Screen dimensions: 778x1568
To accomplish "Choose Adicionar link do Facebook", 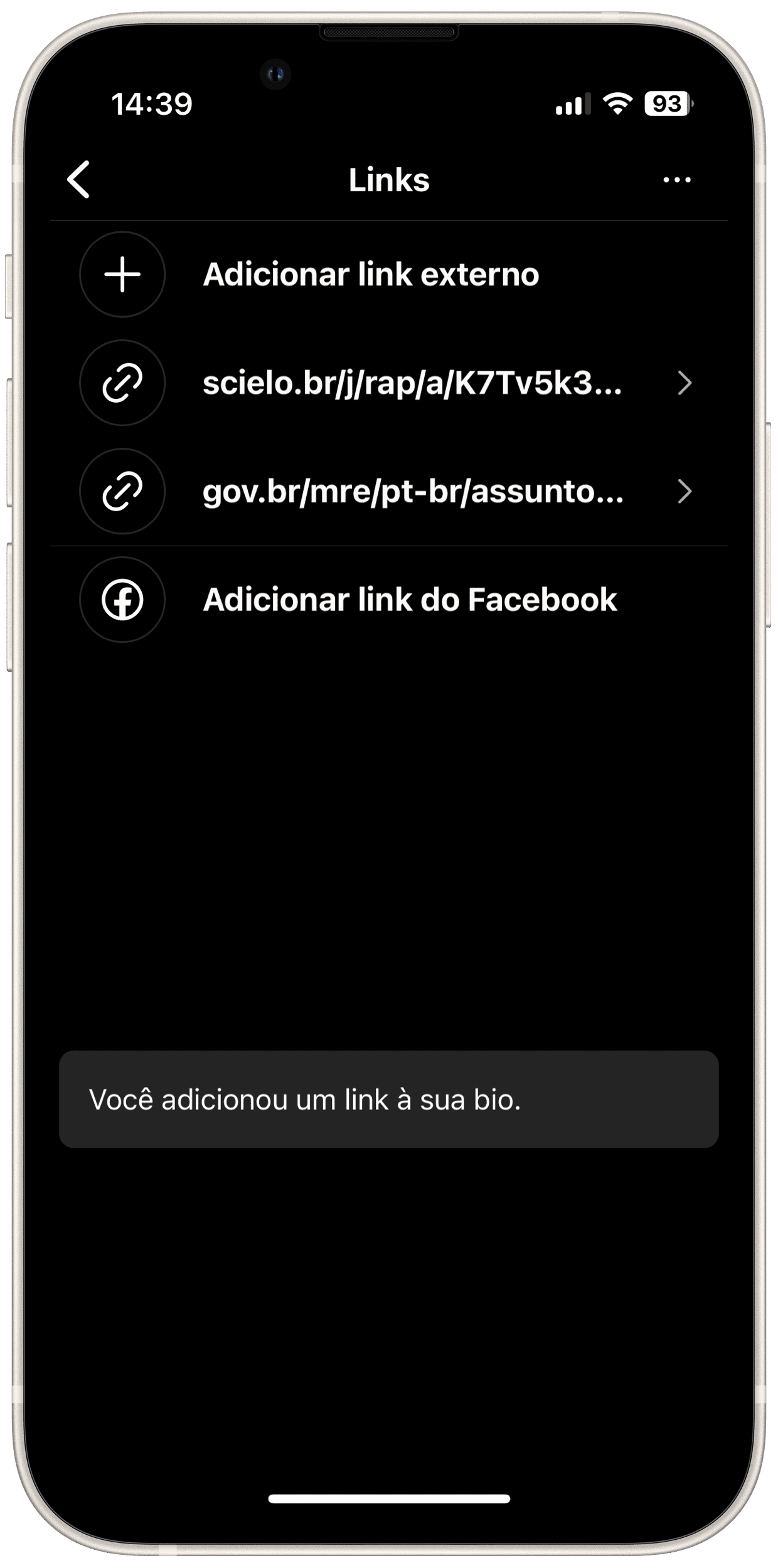I will click(389, 600).
